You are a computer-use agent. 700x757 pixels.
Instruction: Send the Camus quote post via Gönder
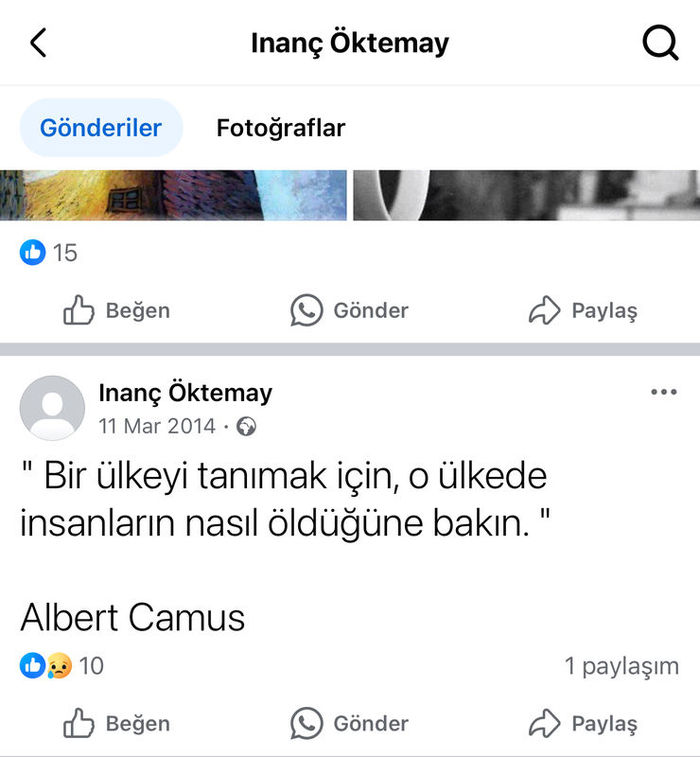[349, 723]
